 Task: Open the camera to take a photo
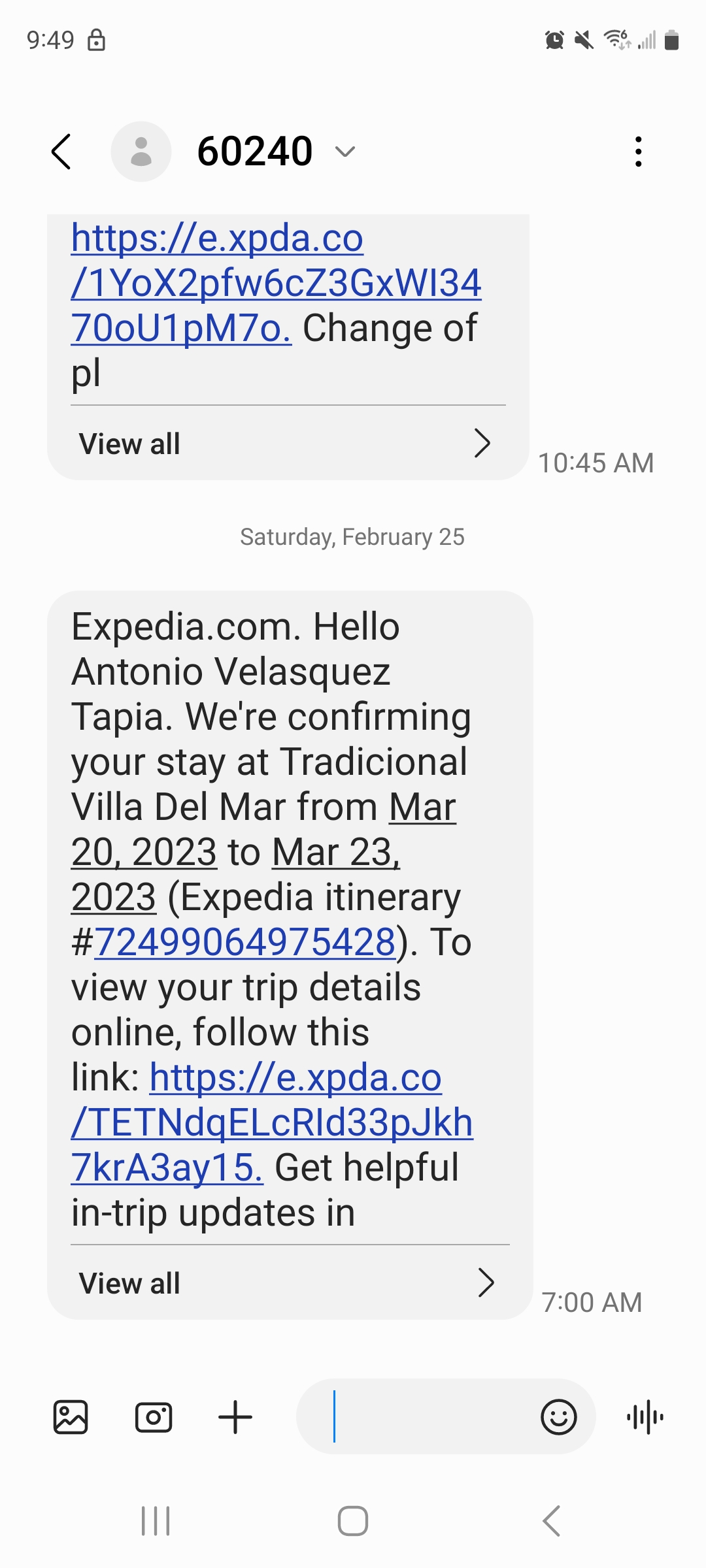click(154, 1417)
